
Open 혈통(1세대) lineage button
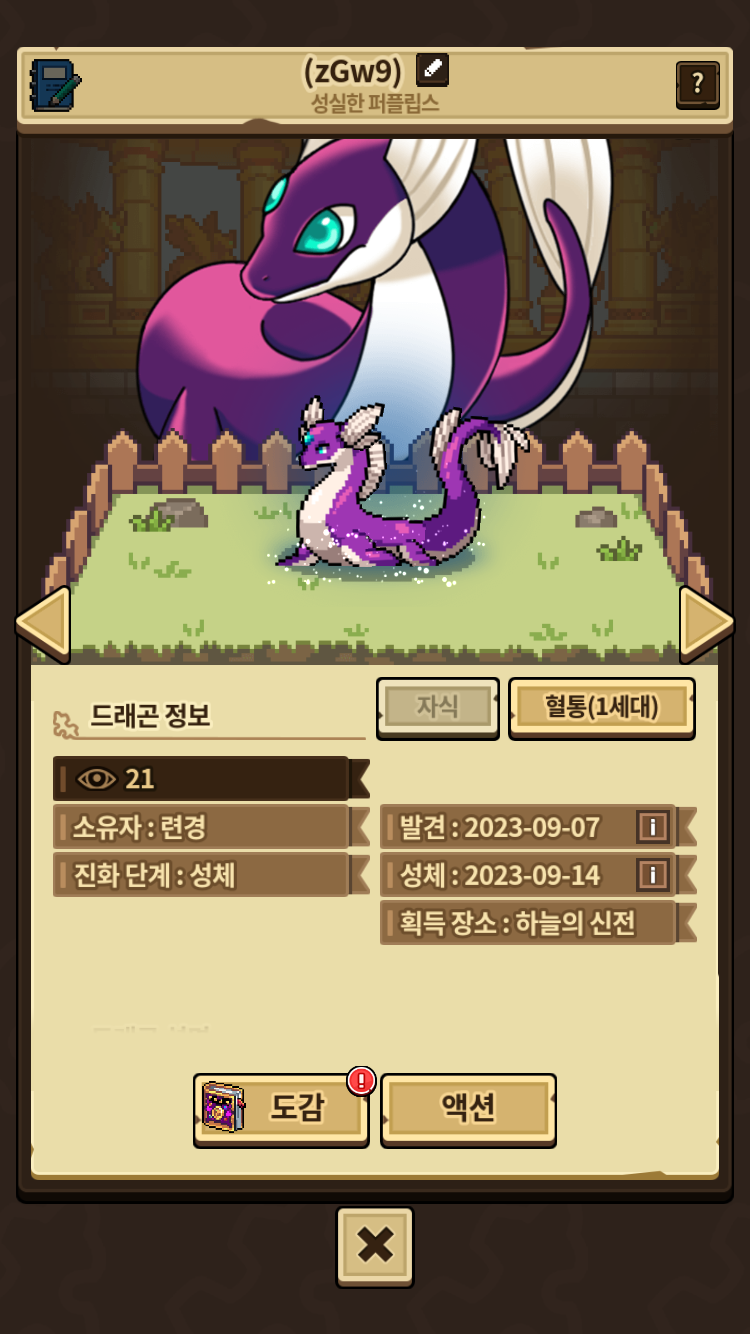(601, 708)
